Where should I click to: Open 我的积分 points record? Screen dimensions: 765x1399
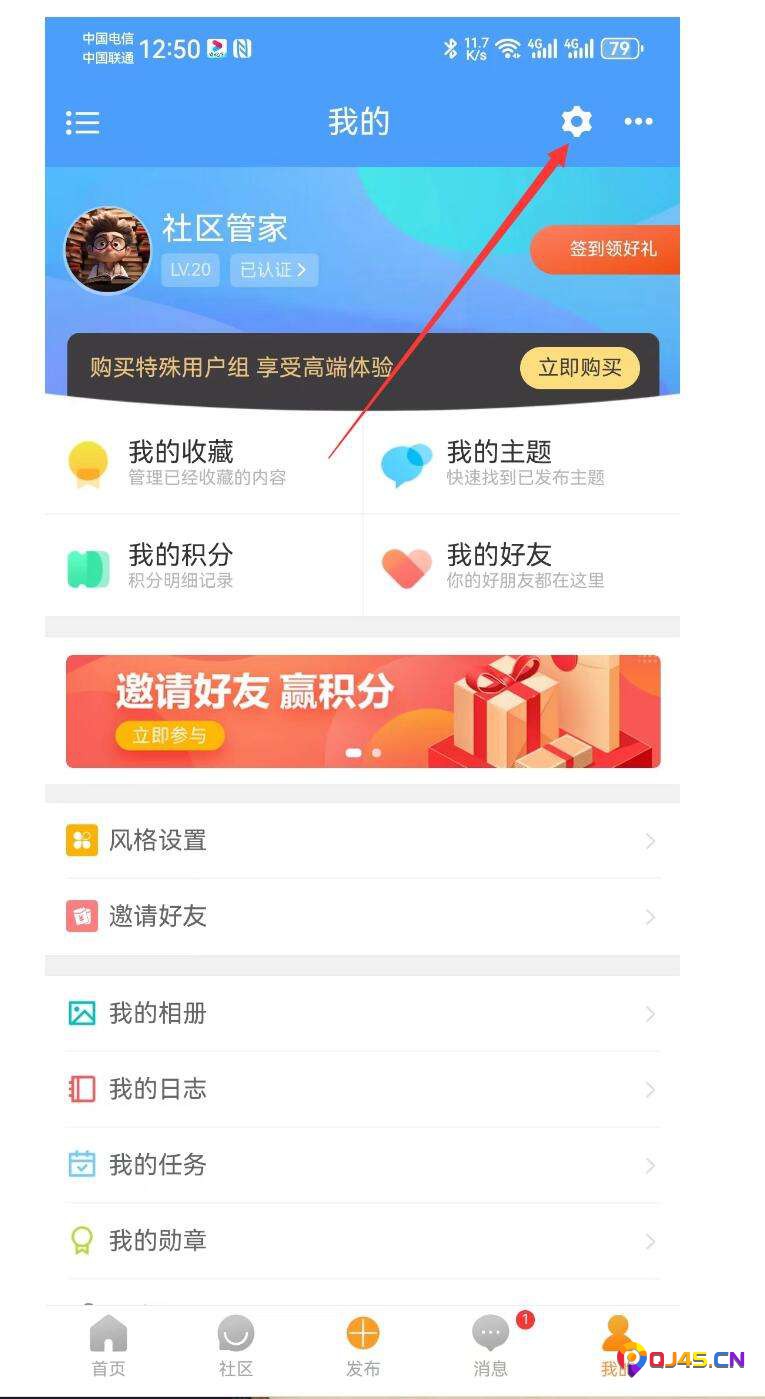click(x=204, y=565)
